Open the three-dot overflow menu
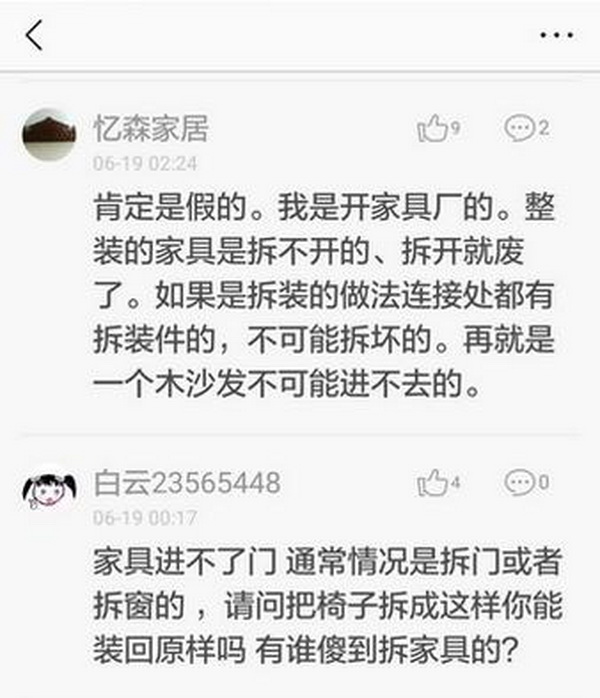 (x=556, y=35)
